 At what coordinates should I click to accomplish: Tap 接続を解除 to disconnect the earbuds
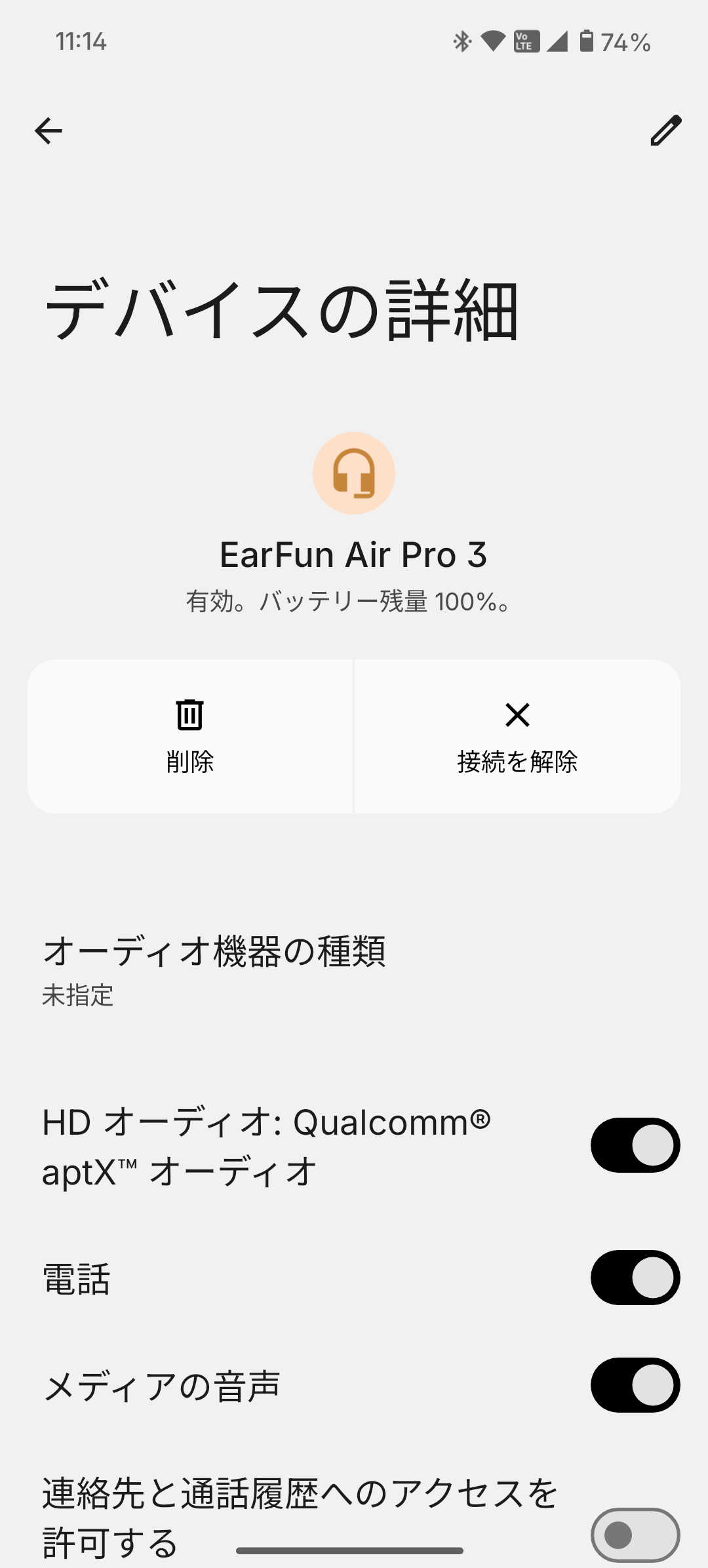tap(517, 736)
